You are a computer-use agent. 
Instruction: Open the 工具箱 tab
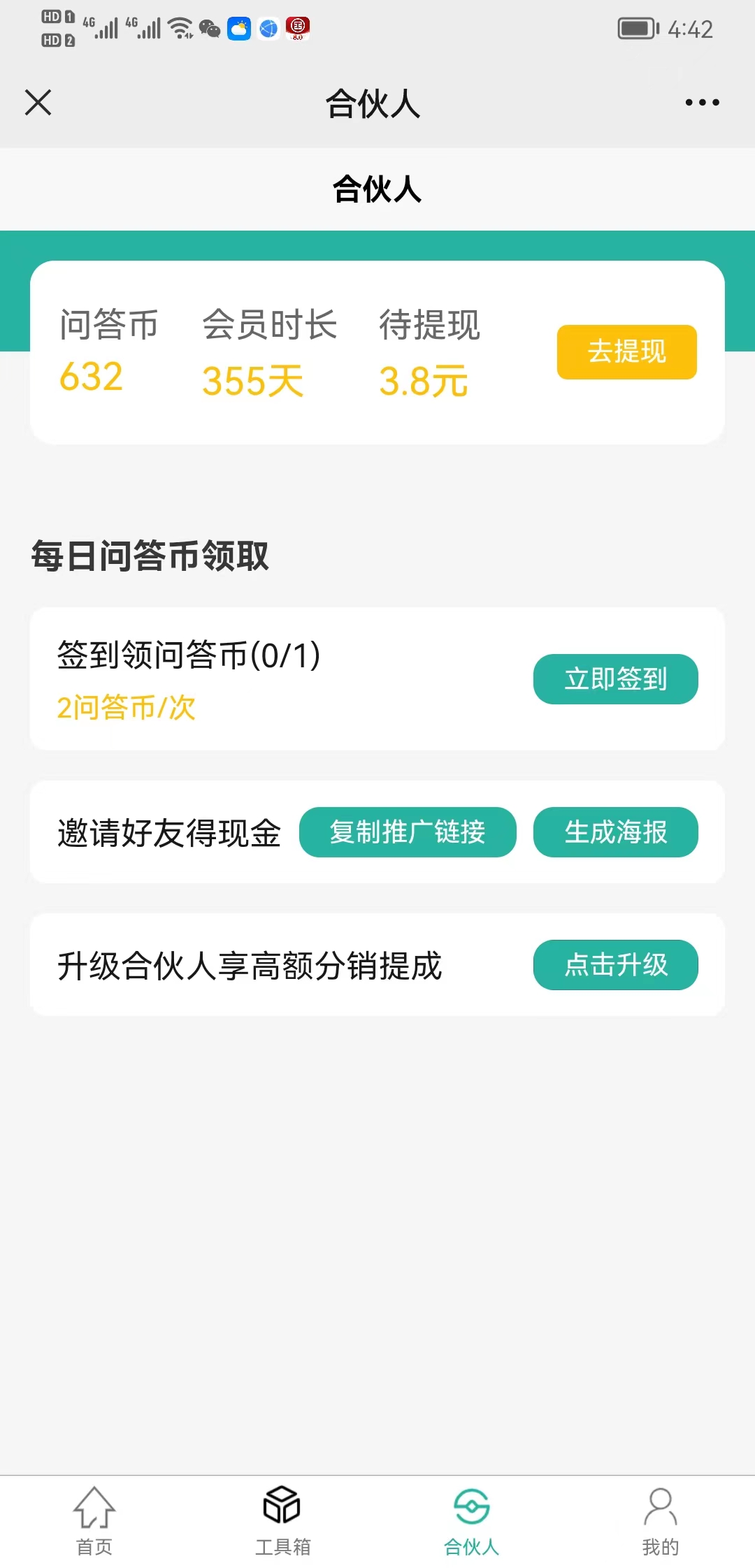[x=282, y=1520]
